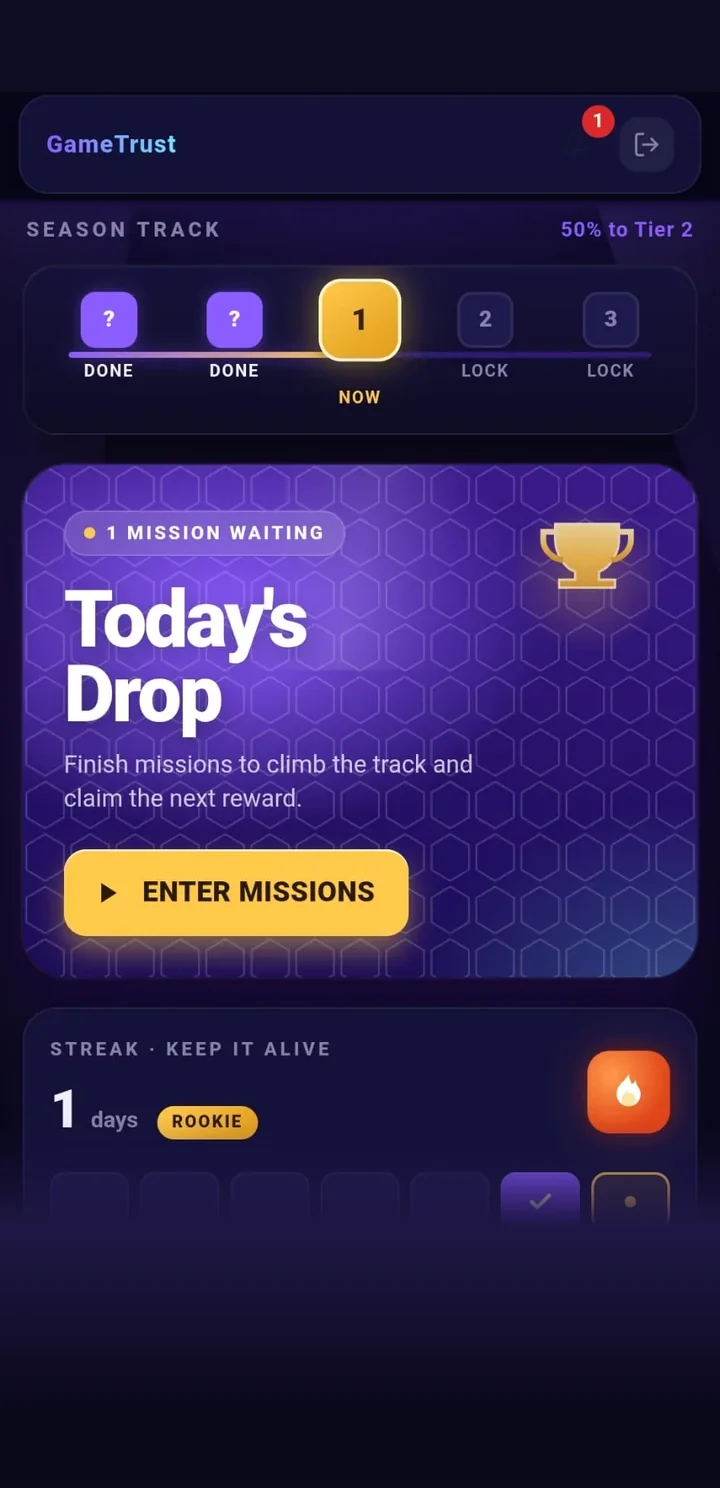Tap the locked Tier 2 node
720x1488 pixels.
(x=485, y=320)
